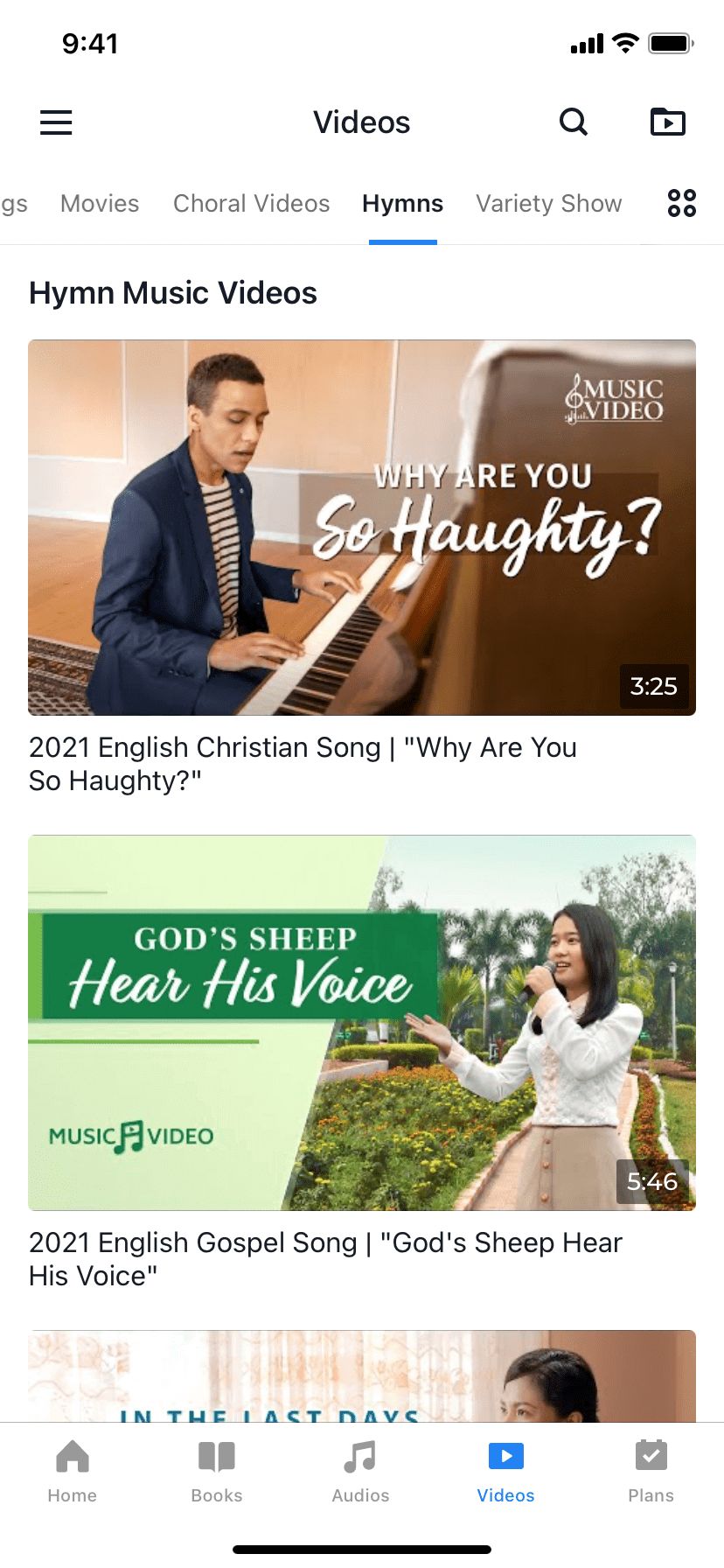Play "Why Are You So Haughty?" video
The height and width of the screenshot is (1568, 724).
pyautogui.click(x=362, y=528)
